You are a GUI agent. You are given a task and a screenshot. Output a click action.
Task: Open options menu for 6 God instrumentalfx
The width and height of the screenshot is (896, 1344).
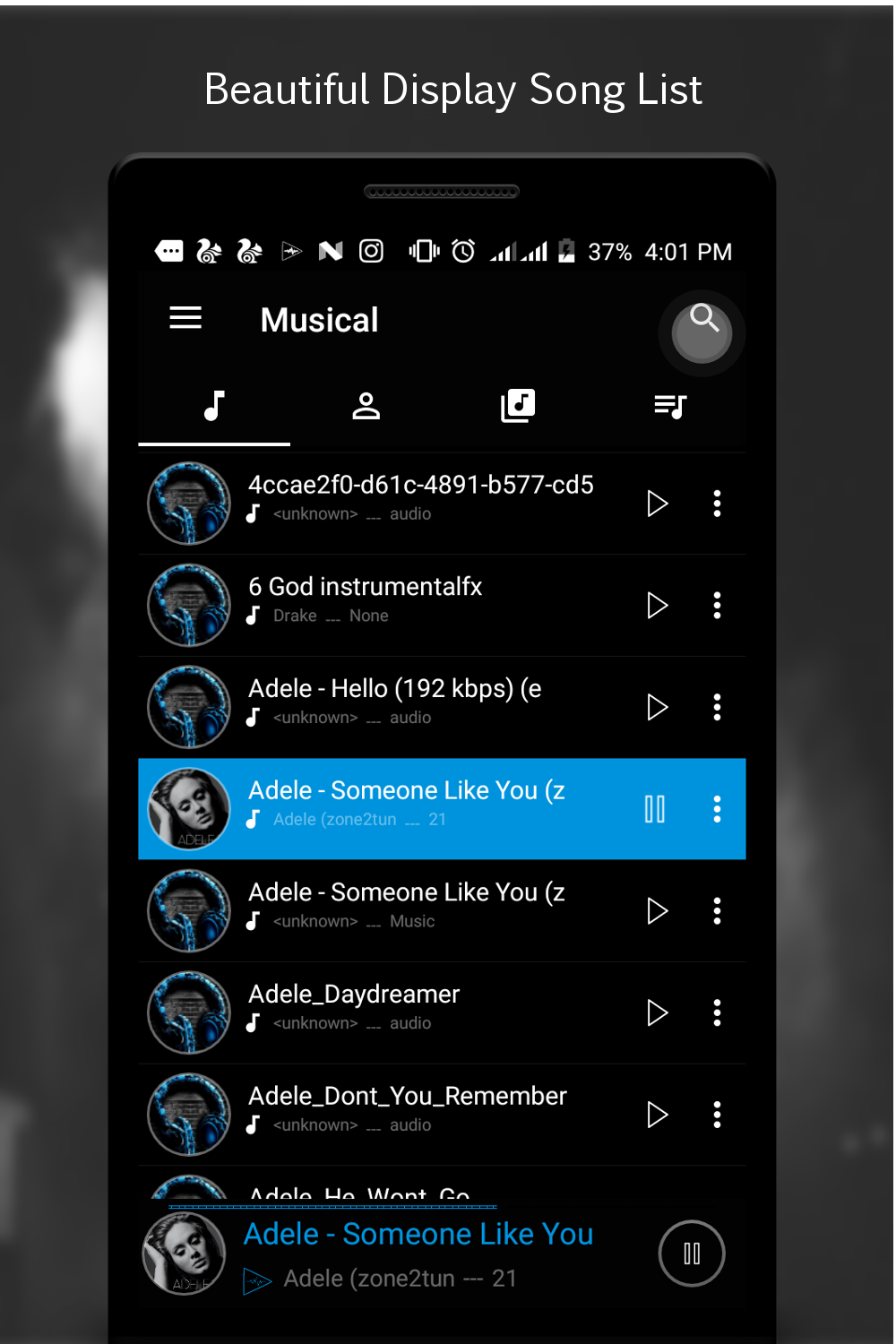tap(717, 606)
